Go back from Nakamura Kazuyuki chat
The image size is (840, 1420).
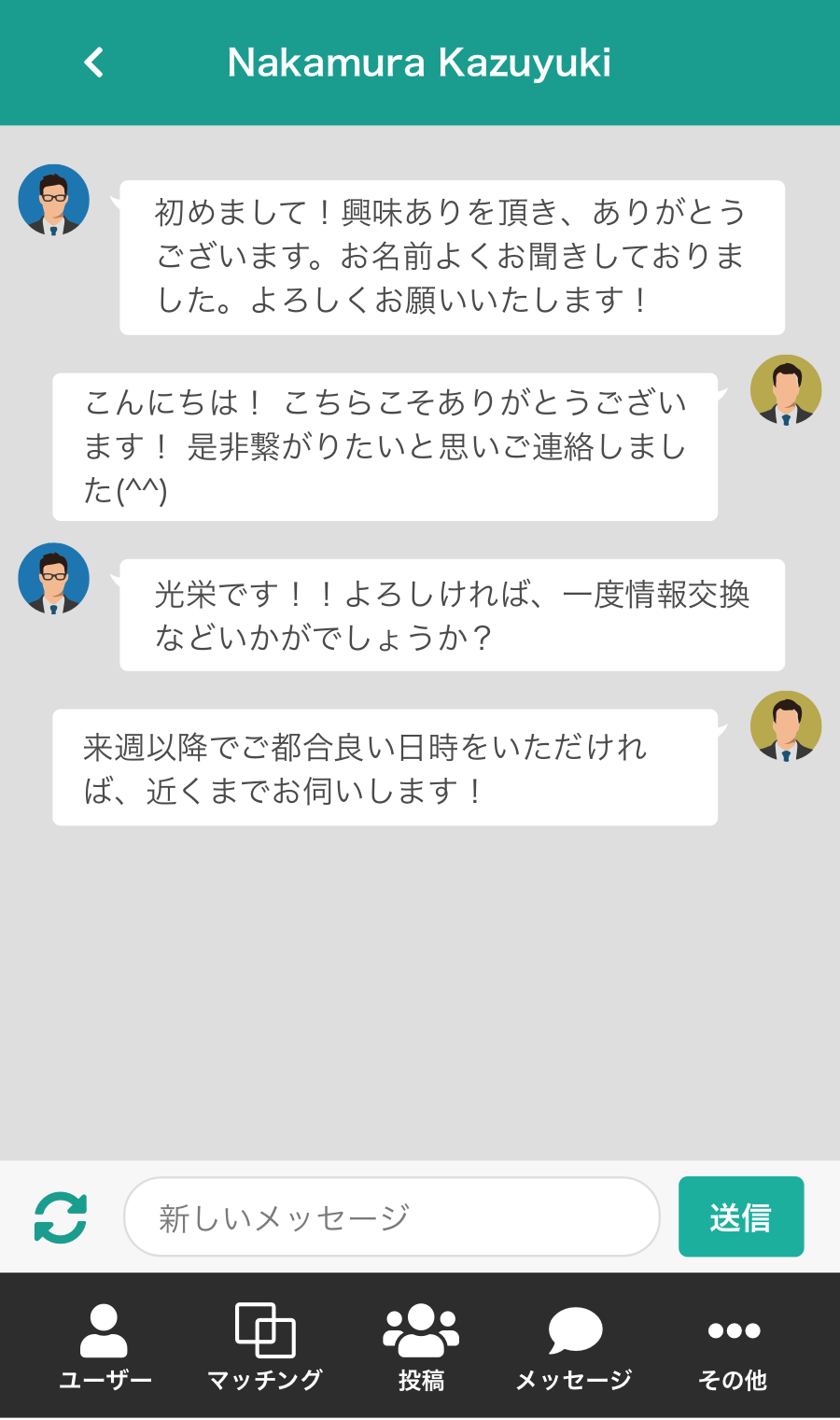point(93,63)
